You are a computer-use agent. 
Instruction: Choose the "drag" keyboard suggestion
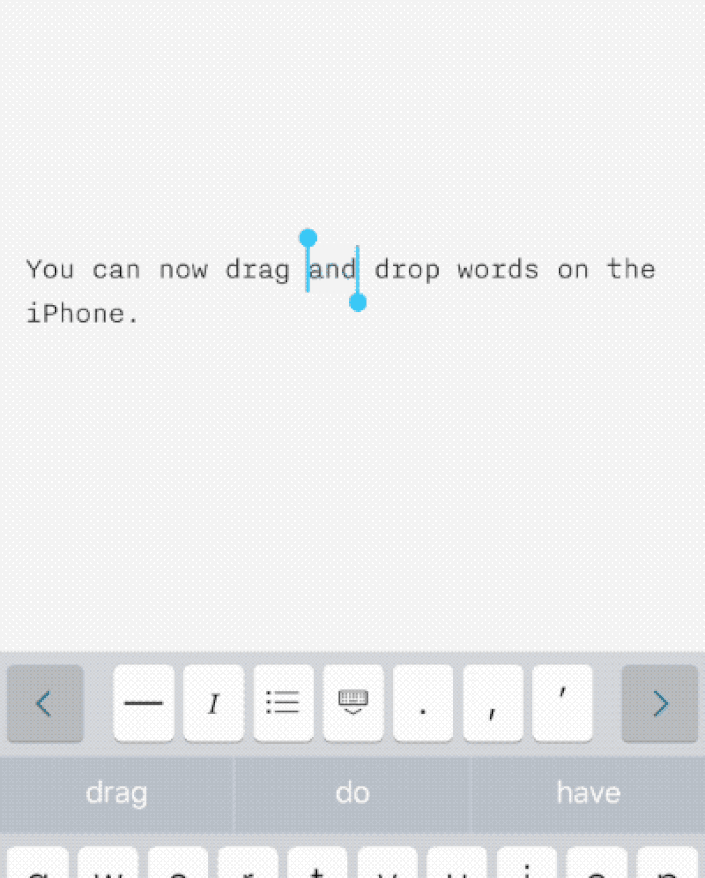(x=117, y=793)
